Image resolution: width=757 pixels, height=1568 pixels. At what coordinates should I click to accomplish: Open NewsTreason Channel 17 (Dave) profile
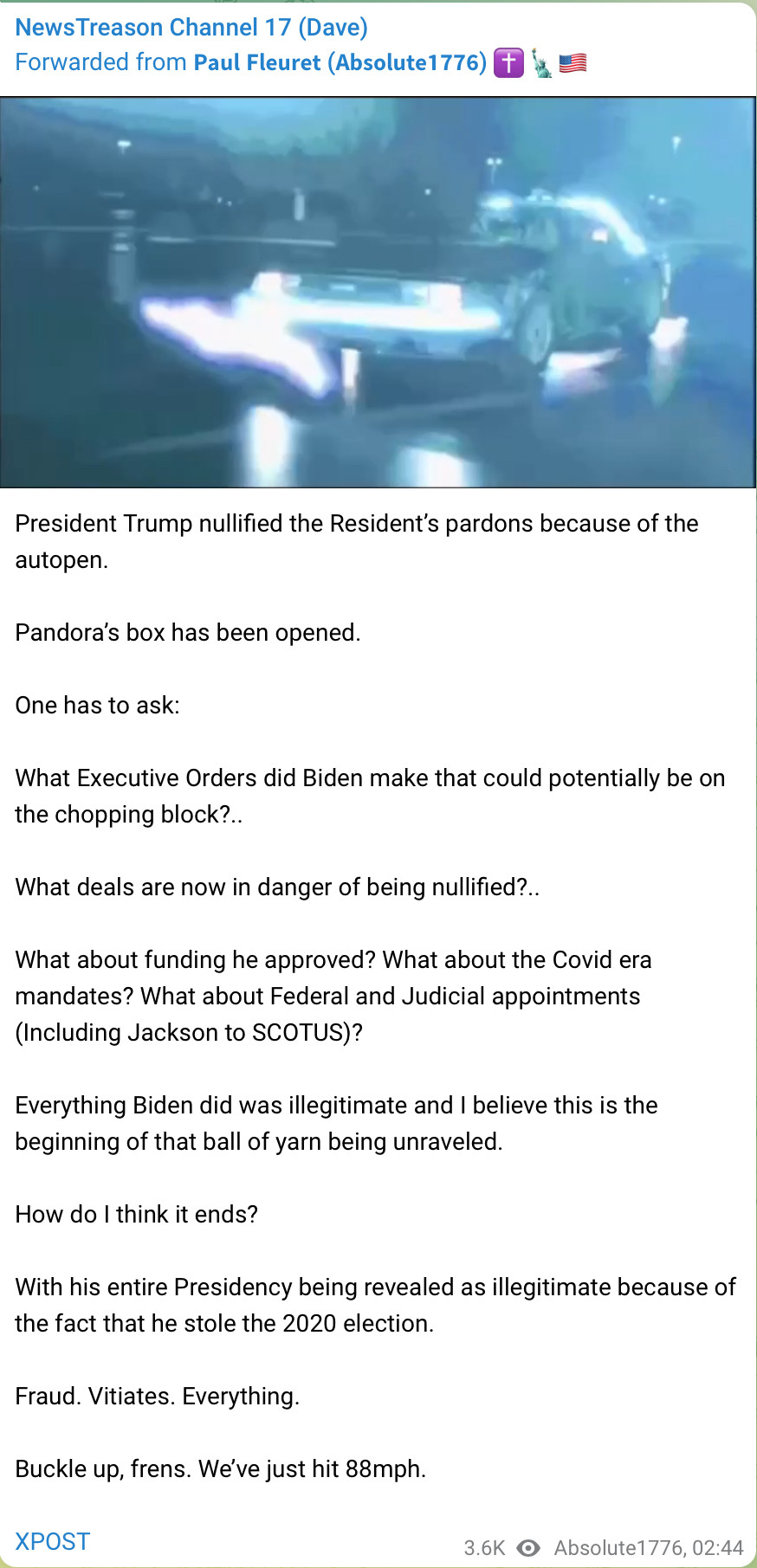point(191,28)
